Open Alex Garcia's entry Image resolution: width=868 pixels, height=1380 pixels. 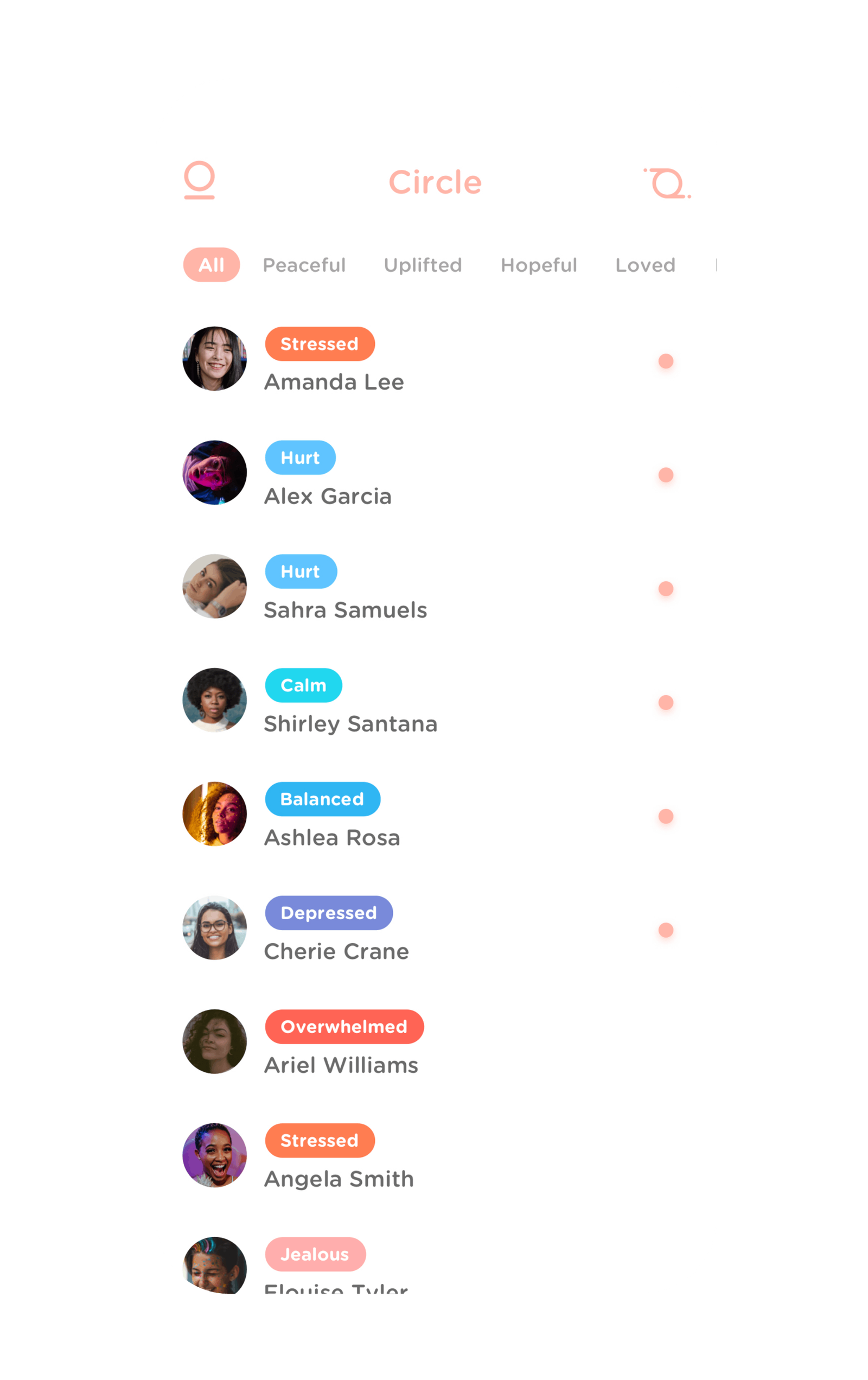coord(327,495)
